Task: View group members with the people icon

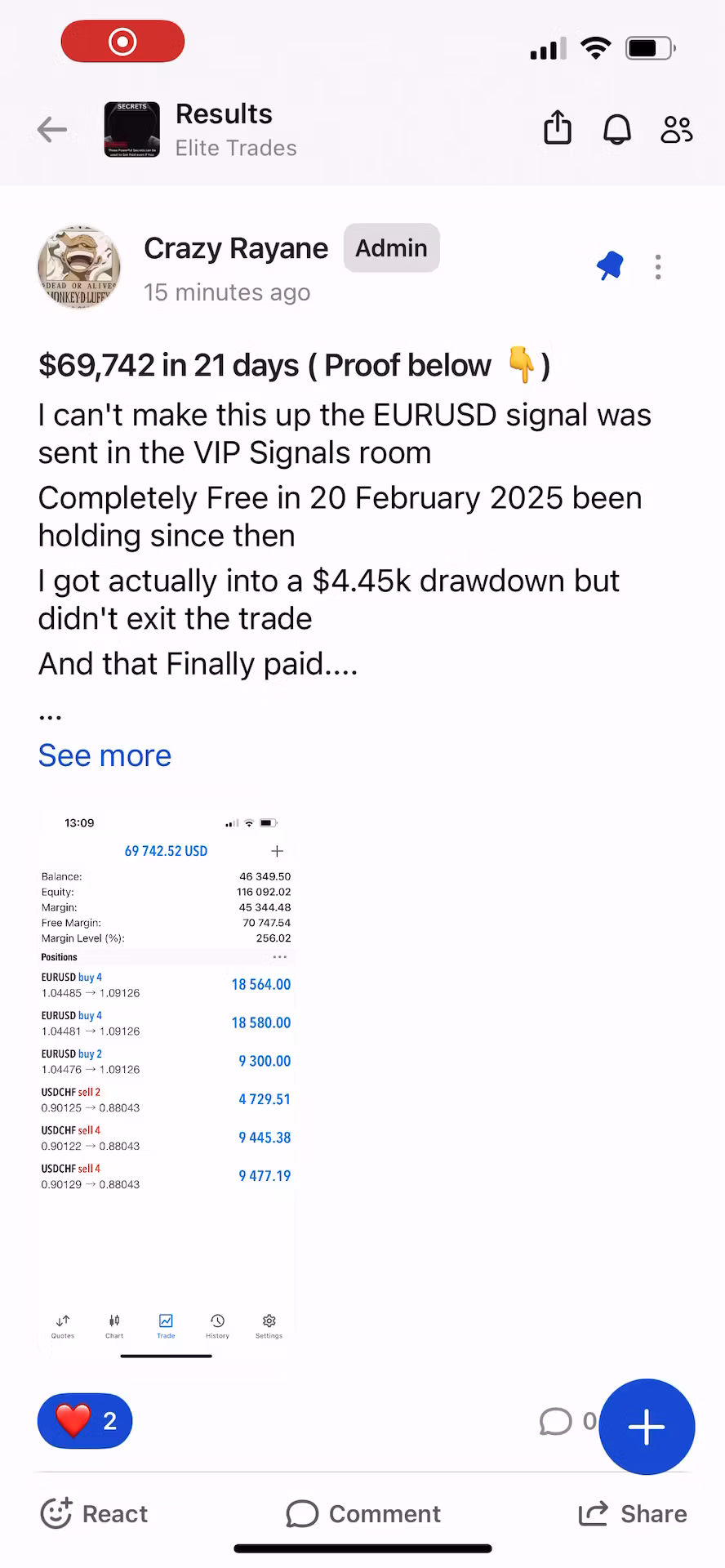Action: [676, 128]
